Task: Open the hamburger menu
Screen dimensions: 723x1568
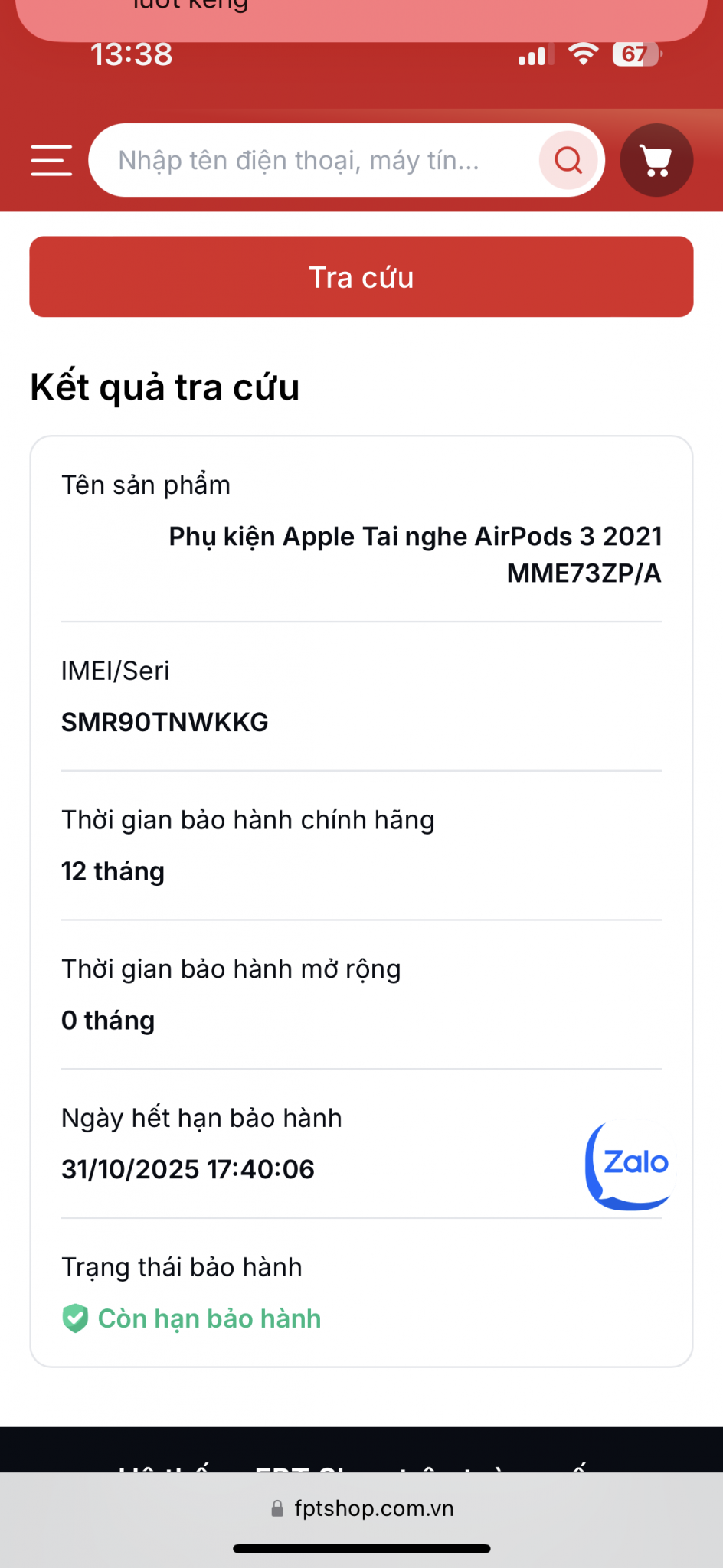Action: (x=51, y=161)
